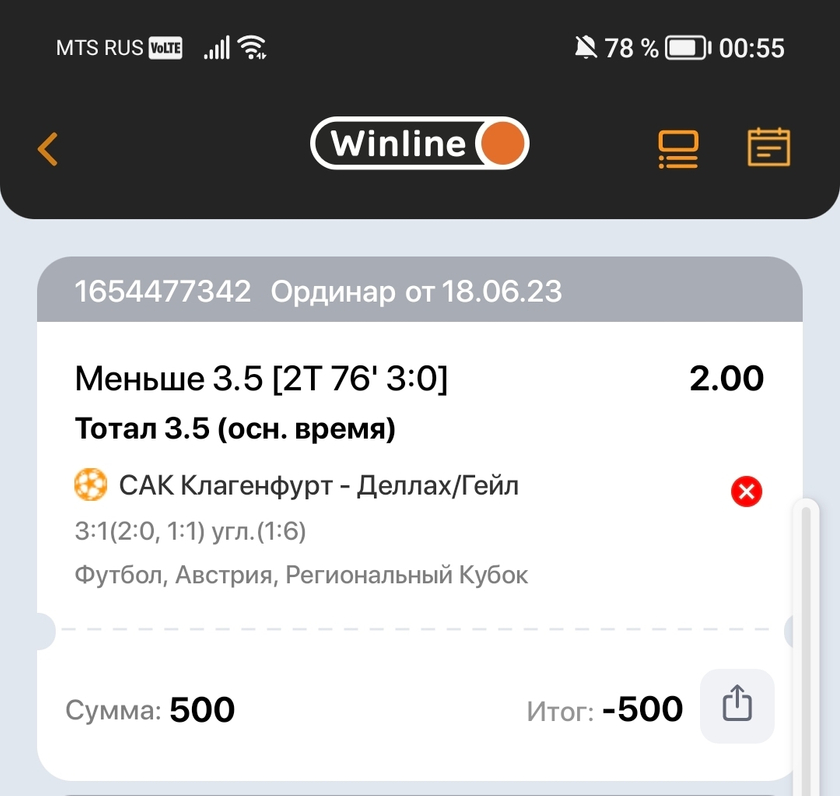Open the calendar filter icon

[x=768, y=148]
